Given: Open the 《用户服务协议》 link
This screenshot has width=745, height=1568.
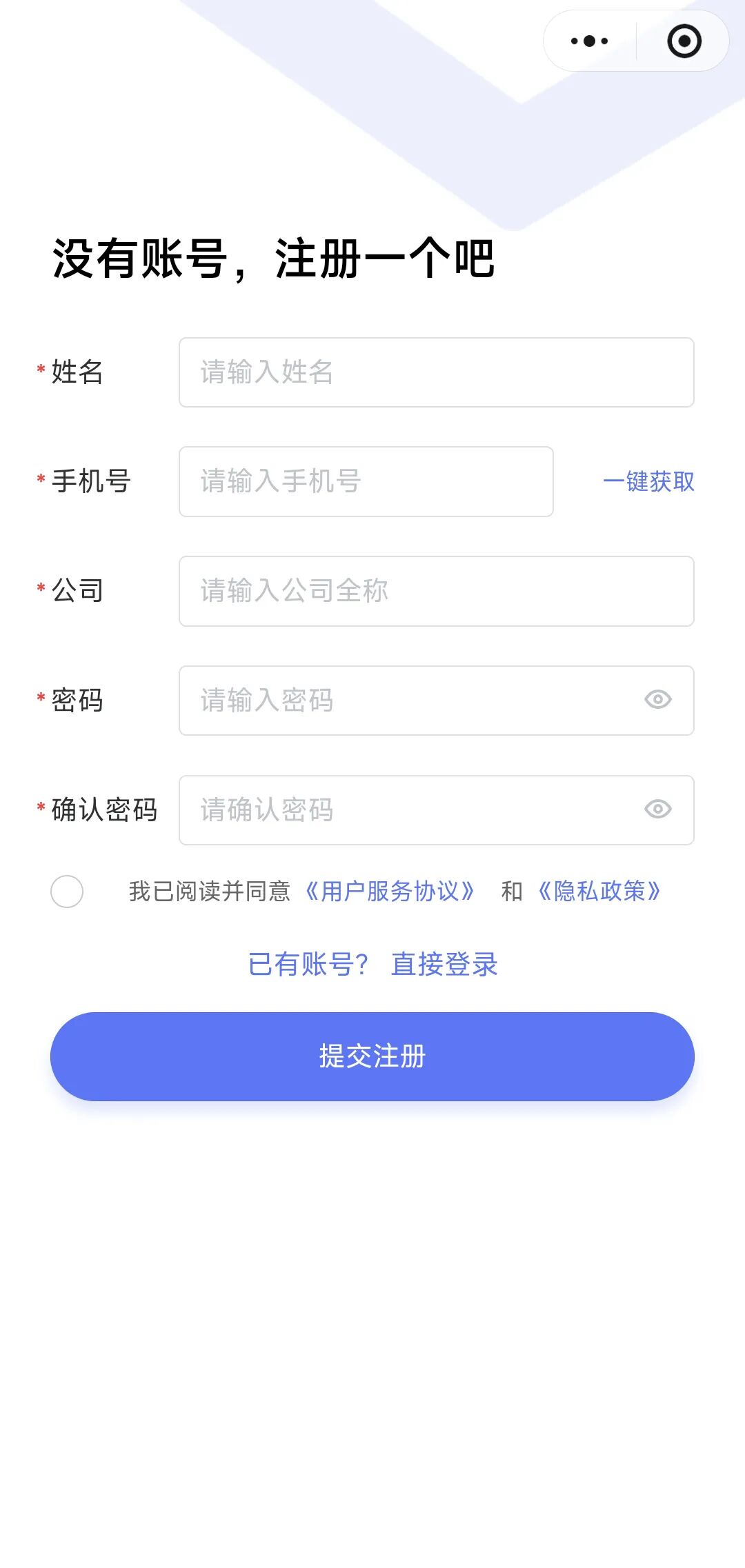Looking at the screenshot, I should pyautogui.click(x=390, y=892).
